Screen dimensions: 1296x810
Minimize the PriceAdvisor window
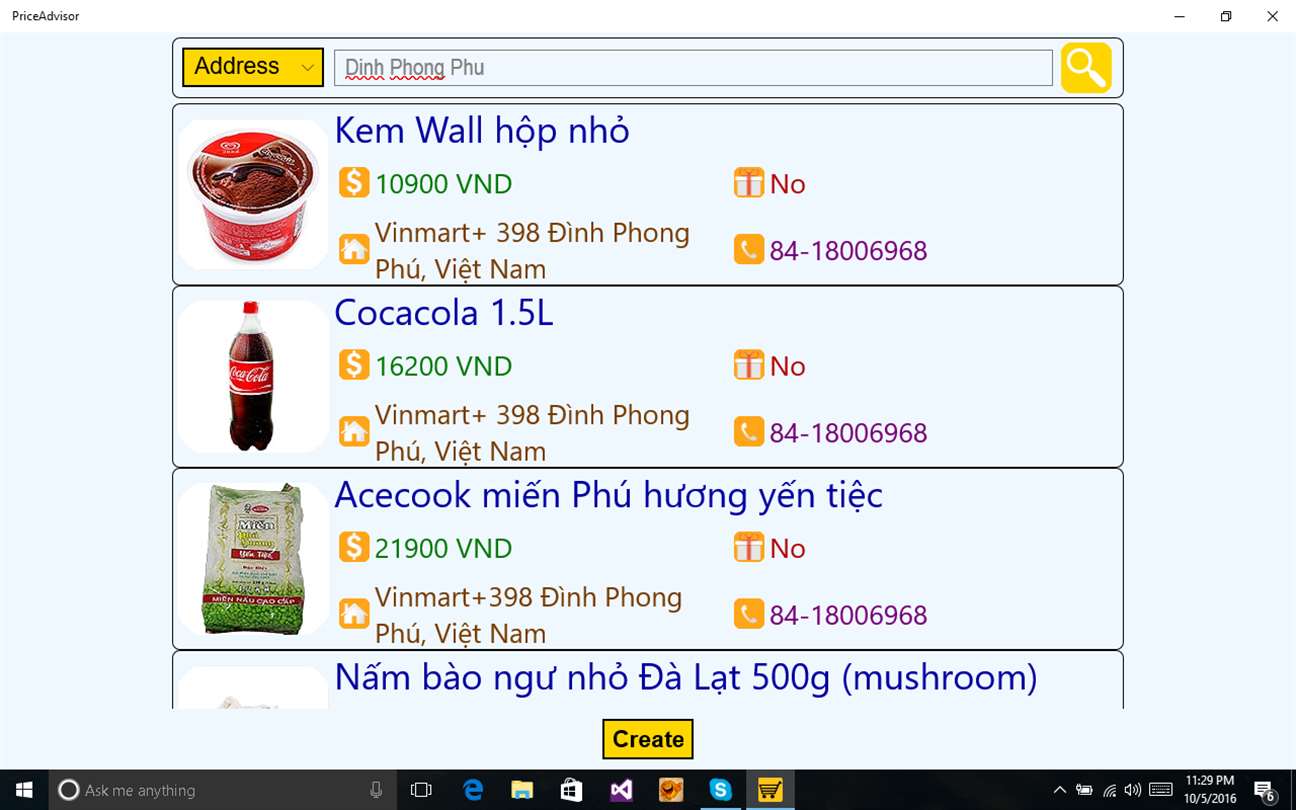[1180, 16]
